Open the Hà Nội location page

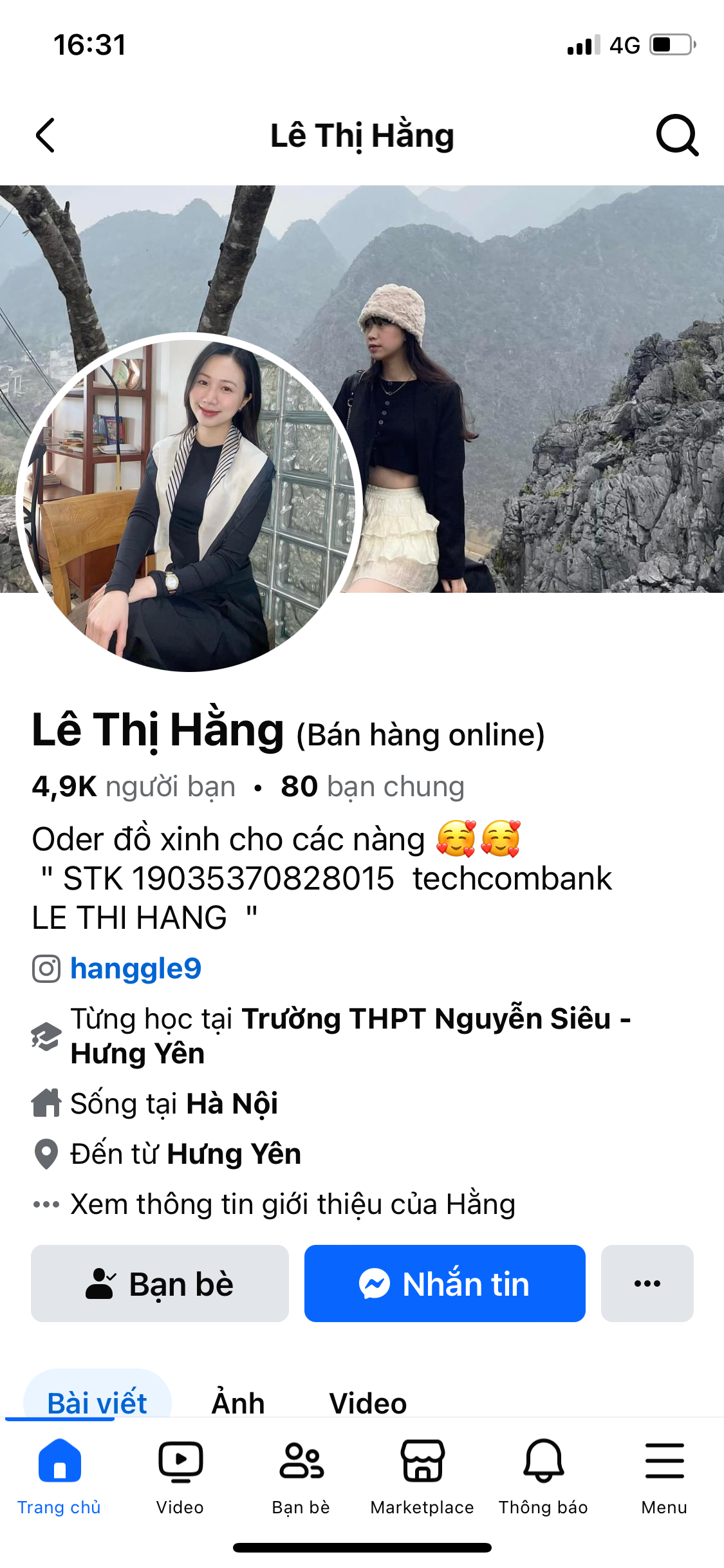232,1103
